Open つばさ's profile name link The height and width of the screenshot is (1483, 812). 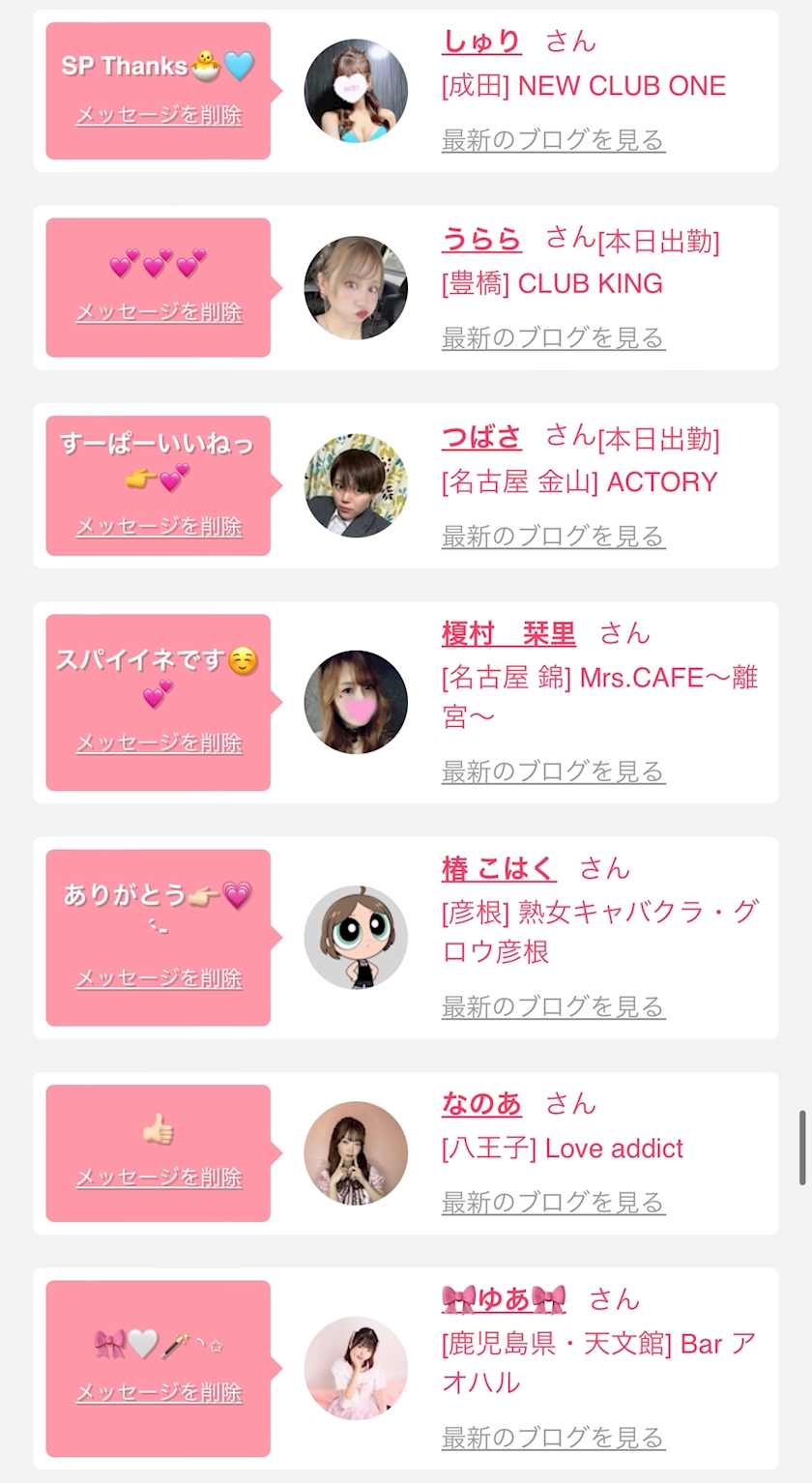pyautogui.click(x=481, y=437)
